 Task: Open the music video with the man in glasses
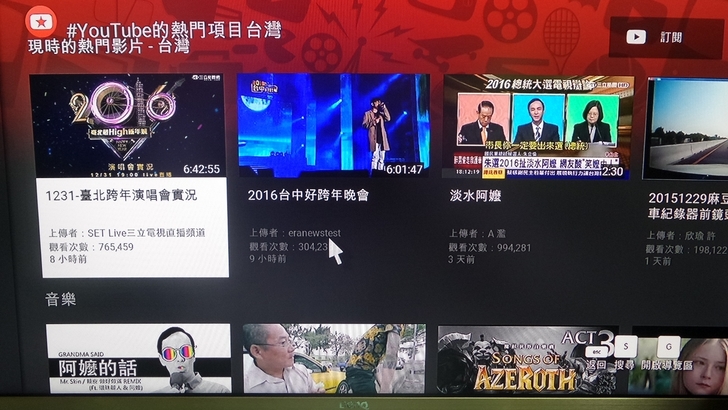[333, 357]
